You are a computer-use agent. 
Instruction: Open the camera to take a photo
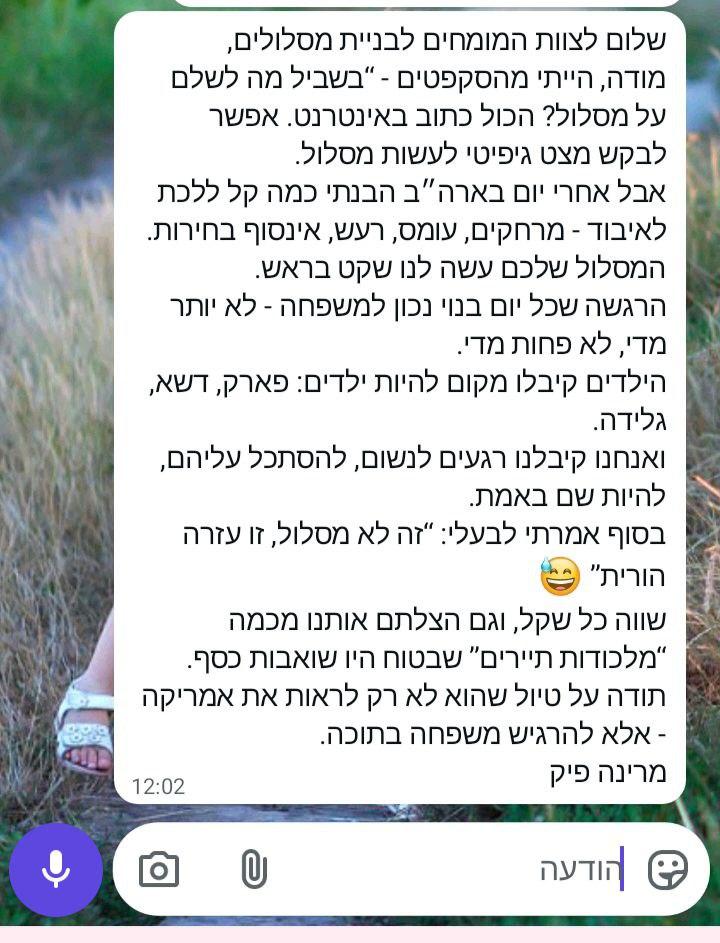pyautogui.click(x=159, y=869)
